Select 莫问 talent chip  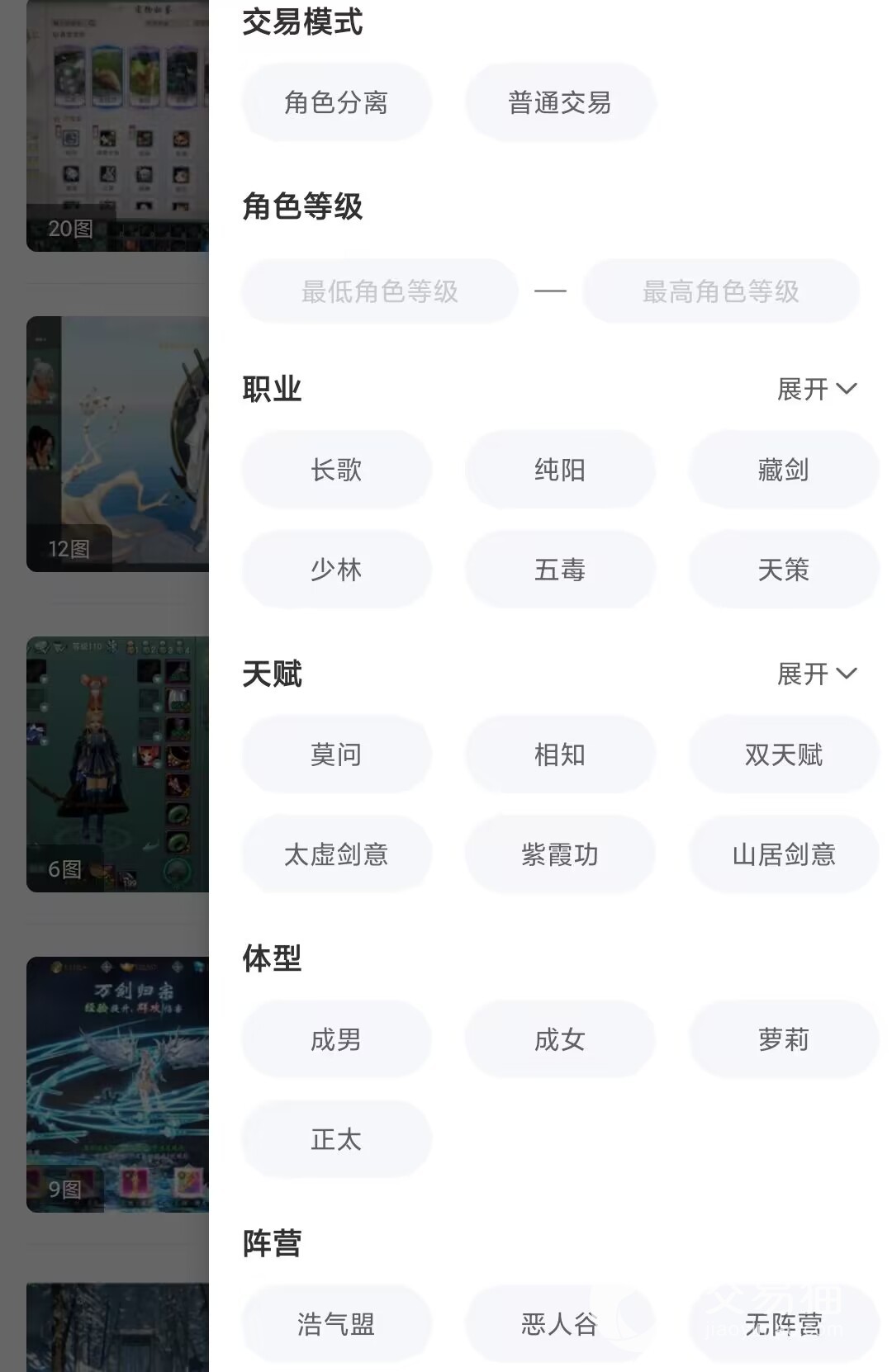(x=336, y=755)
